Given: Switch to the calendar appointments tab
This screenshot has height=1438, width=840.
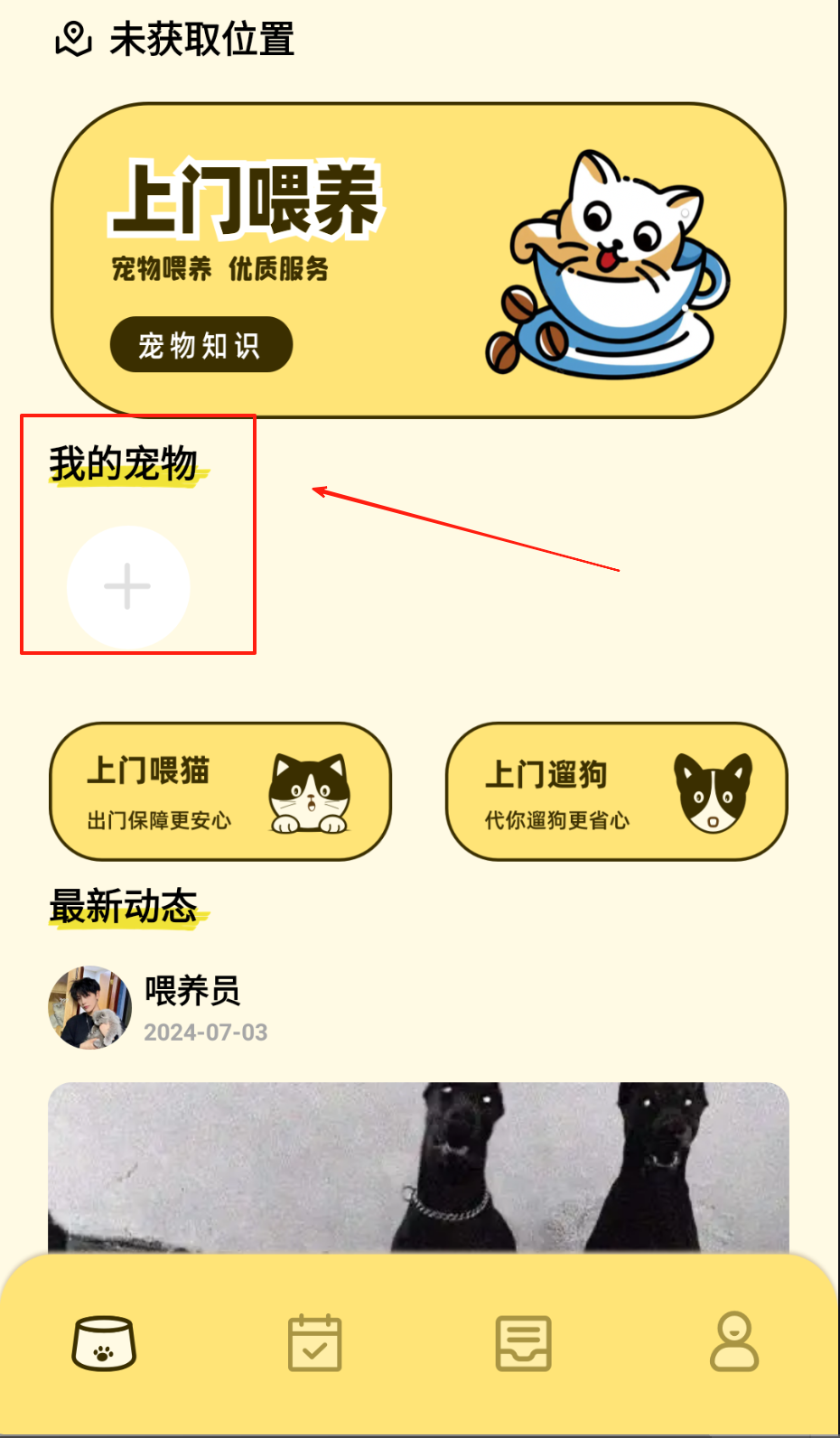Looking at the screenshot, I should tap(314, 1343).
